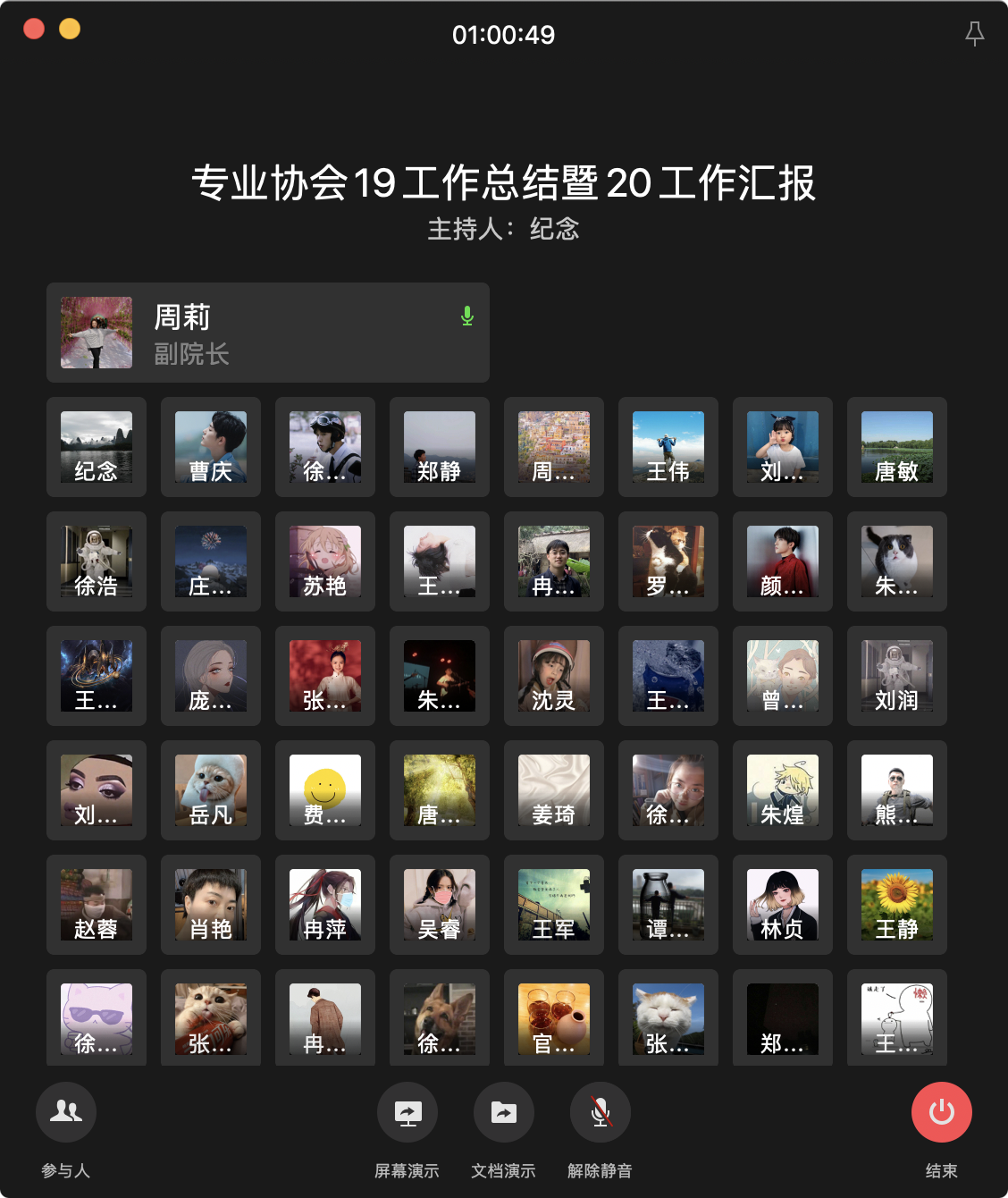Viewport: 1008px width, 1198px height.
Task: Start 文档演示 document presentation
Action: (504, 1112)
